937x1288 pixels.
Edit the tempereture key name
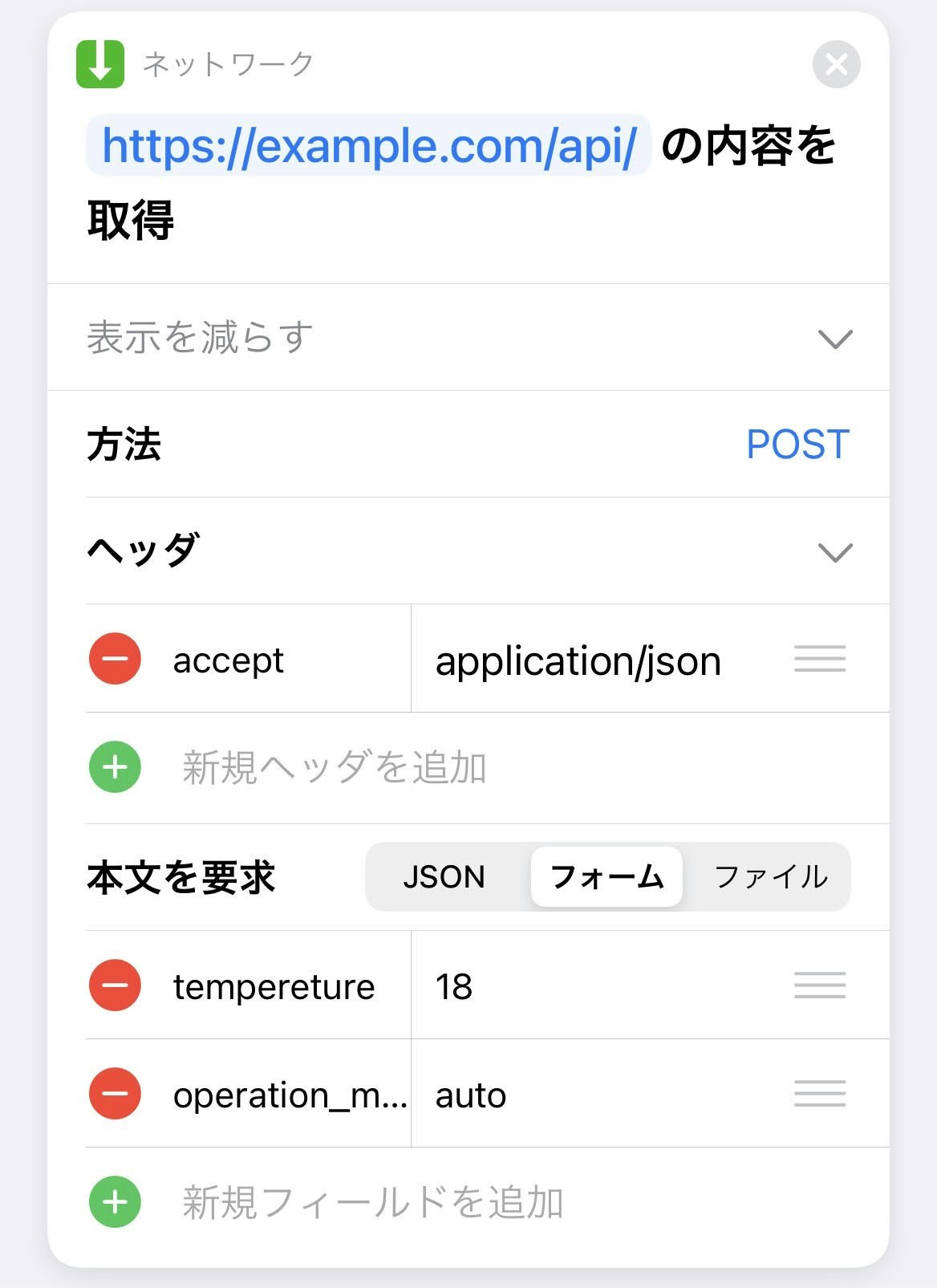274,986
